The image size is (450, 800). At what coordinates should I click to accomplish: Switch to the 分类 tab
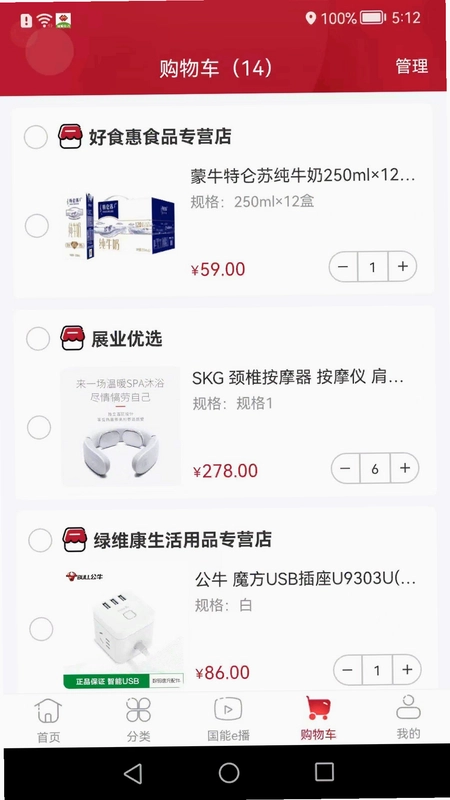coord(139,720)
